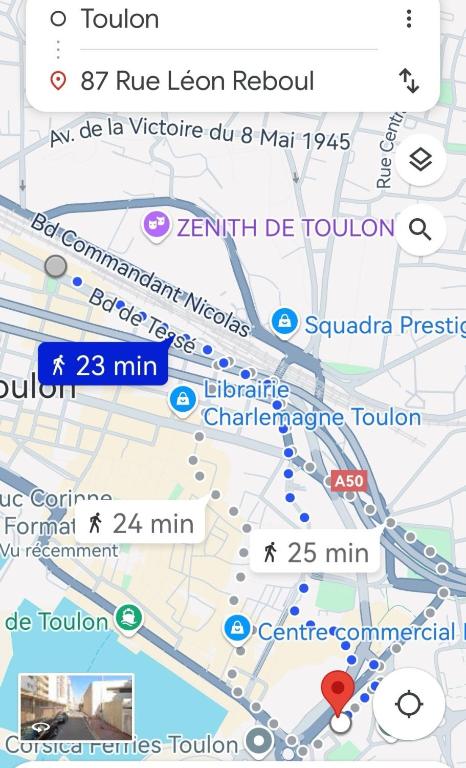Tap the 23 min route label
Screen dimensions: 466x768
[103, 365]
